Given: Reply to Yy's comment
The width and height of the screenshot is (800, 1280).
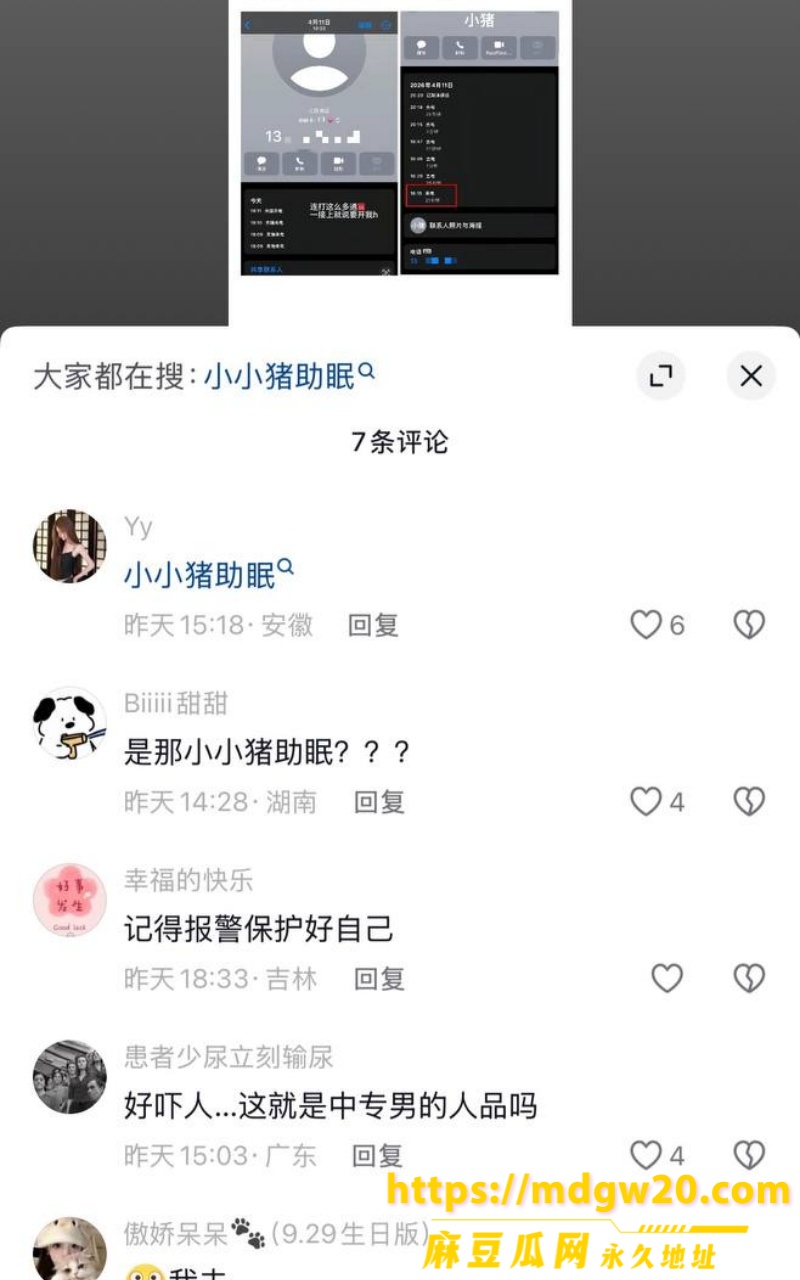Looking at the screenshot, I should click(373, 625).
